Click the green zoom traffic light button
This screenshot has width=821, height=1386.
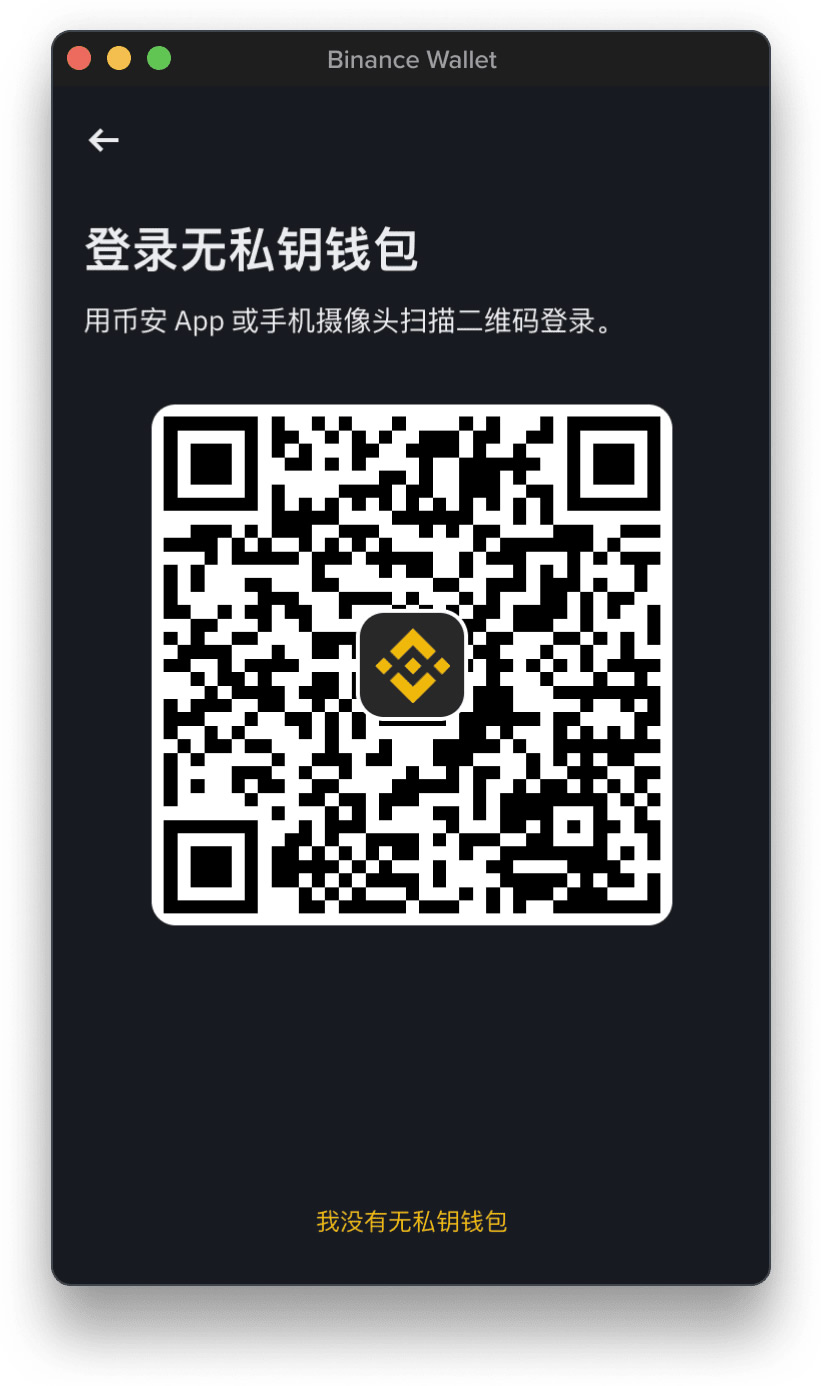157,58
